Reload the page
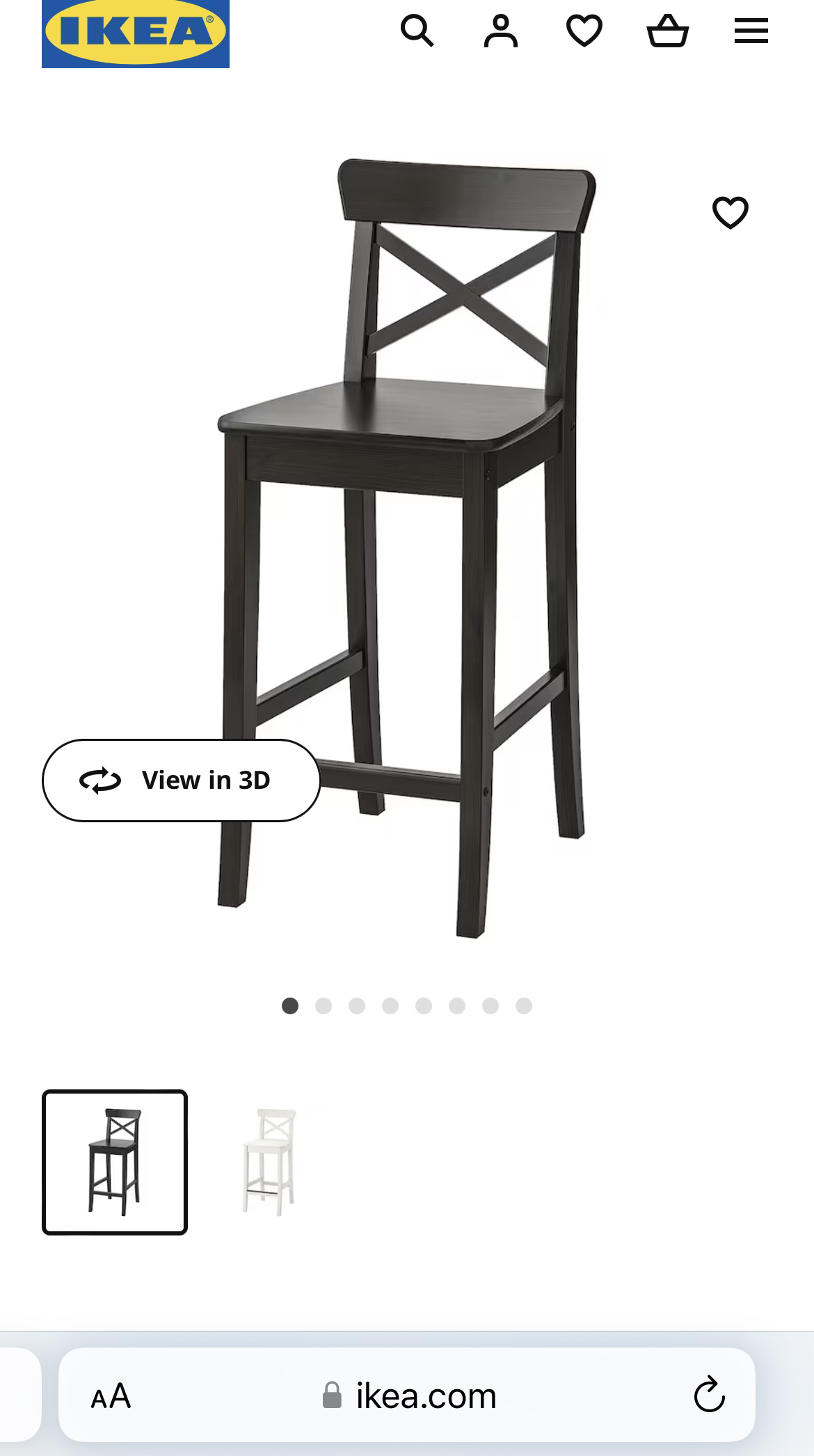Screen dimensions: 814x1456 (709, 1394)
